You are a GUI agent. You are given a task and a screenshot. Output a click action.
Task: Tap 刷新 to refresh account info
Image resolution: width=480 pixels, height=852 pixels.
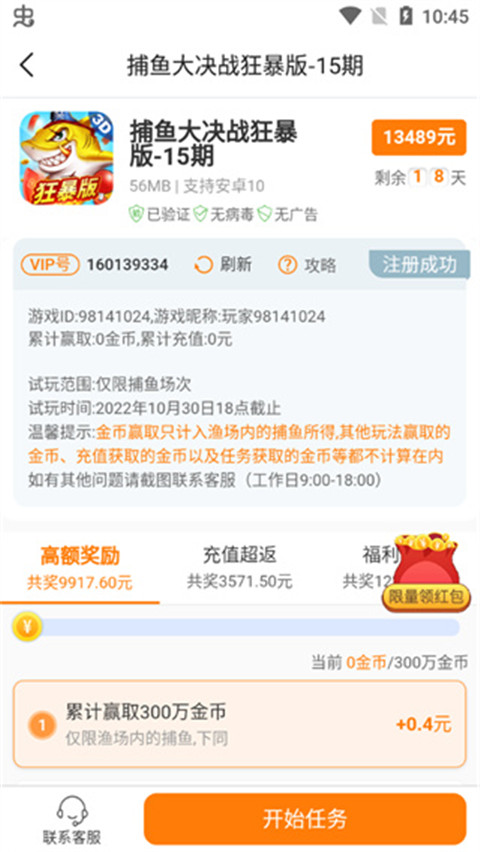[x=223, y=265]
